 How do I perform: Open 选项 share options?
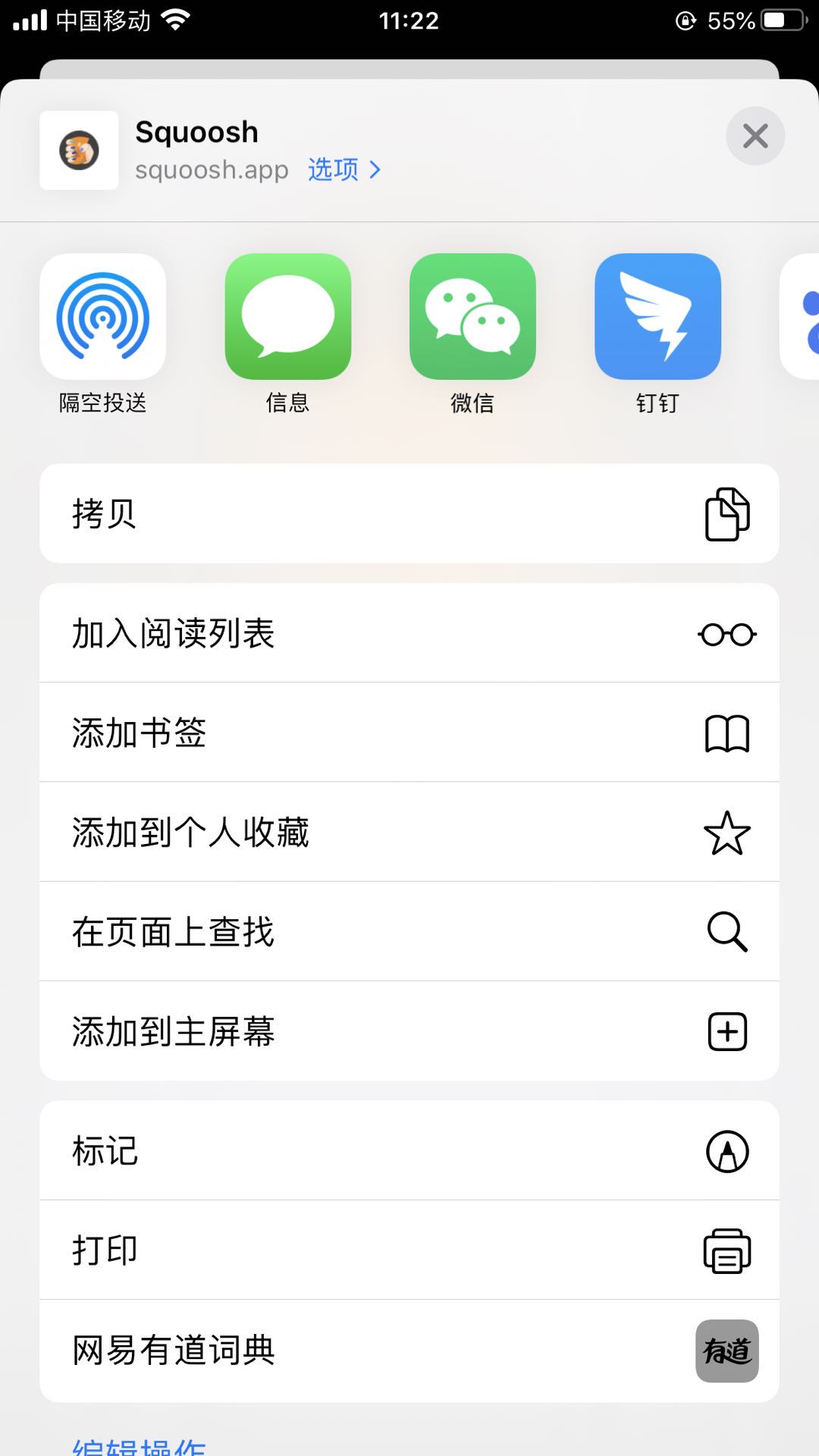[x=344, y=169]
